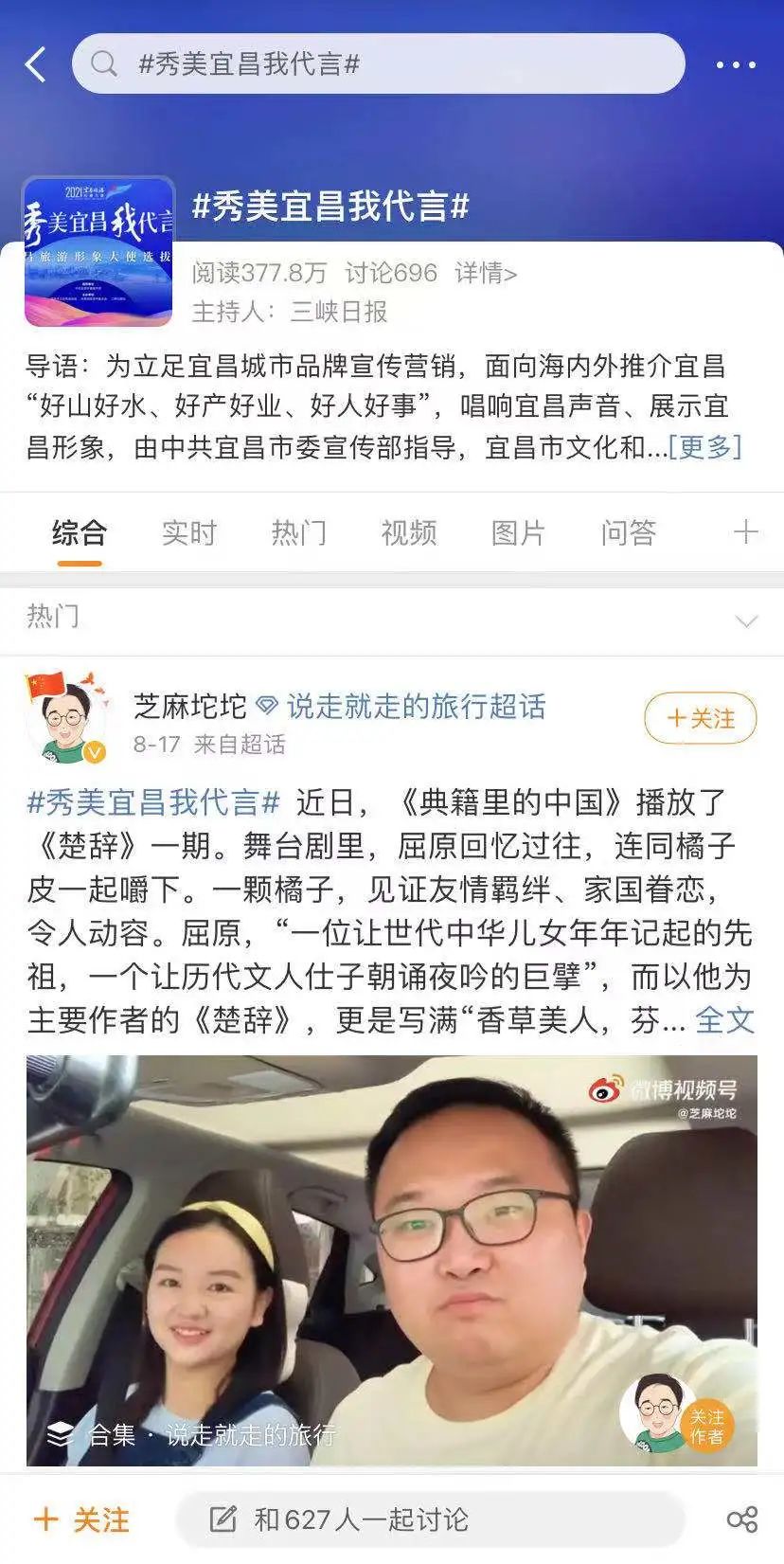Image resolution: width=784 pixels, height=1564 pixels.
Task: Follow 芝麻坨坨 with the +关注 button
Action: point(700,718)
